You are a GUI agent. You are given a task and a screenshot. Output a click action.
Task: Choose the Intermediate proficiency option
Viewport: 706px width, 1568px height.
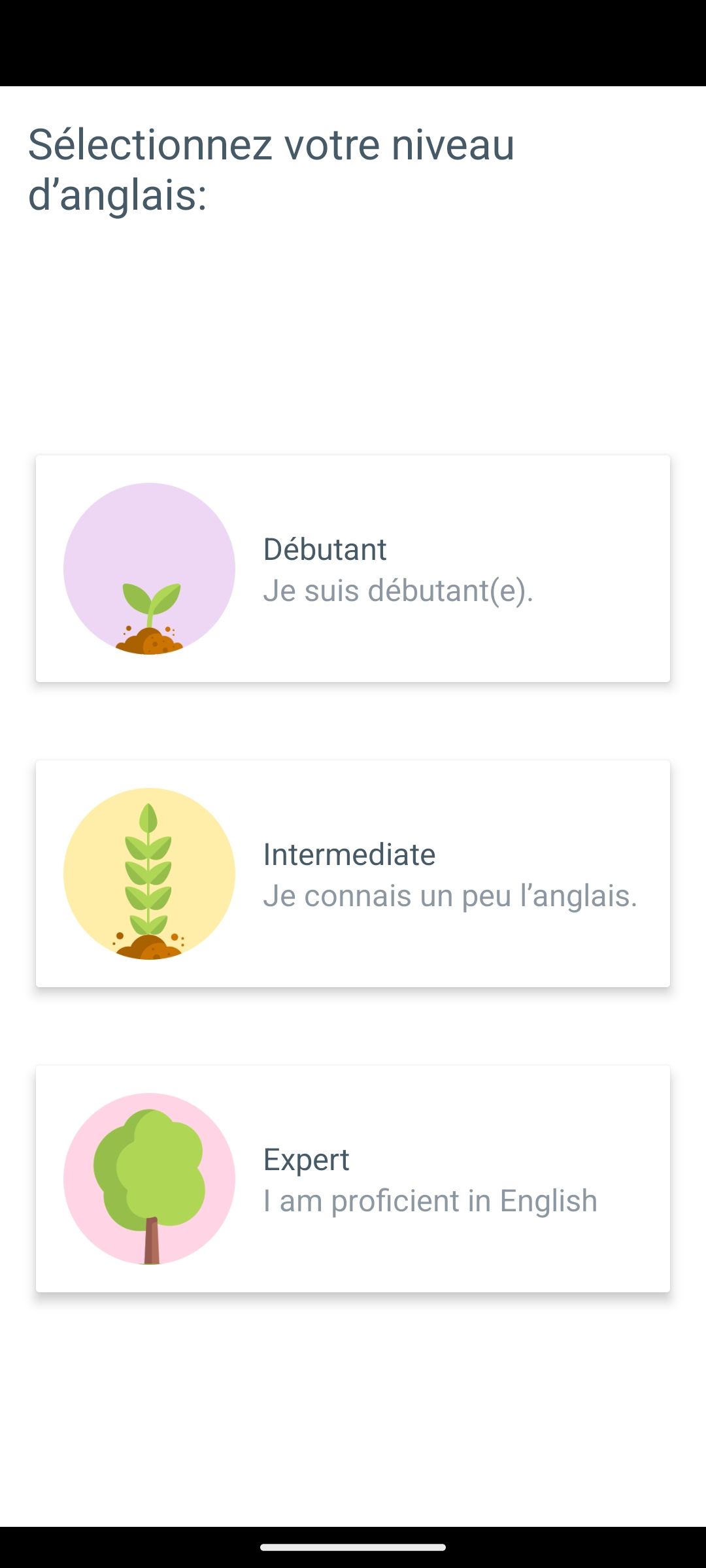[x=353, y=872]
